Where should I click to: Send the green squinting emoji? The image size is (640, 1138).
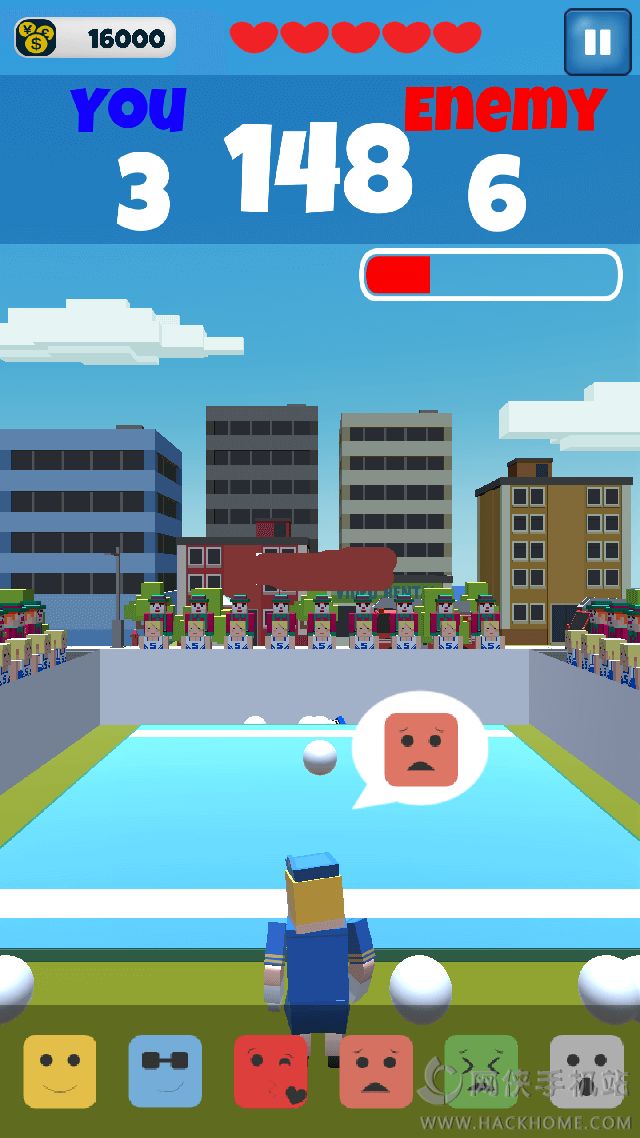pos(481,1071)
